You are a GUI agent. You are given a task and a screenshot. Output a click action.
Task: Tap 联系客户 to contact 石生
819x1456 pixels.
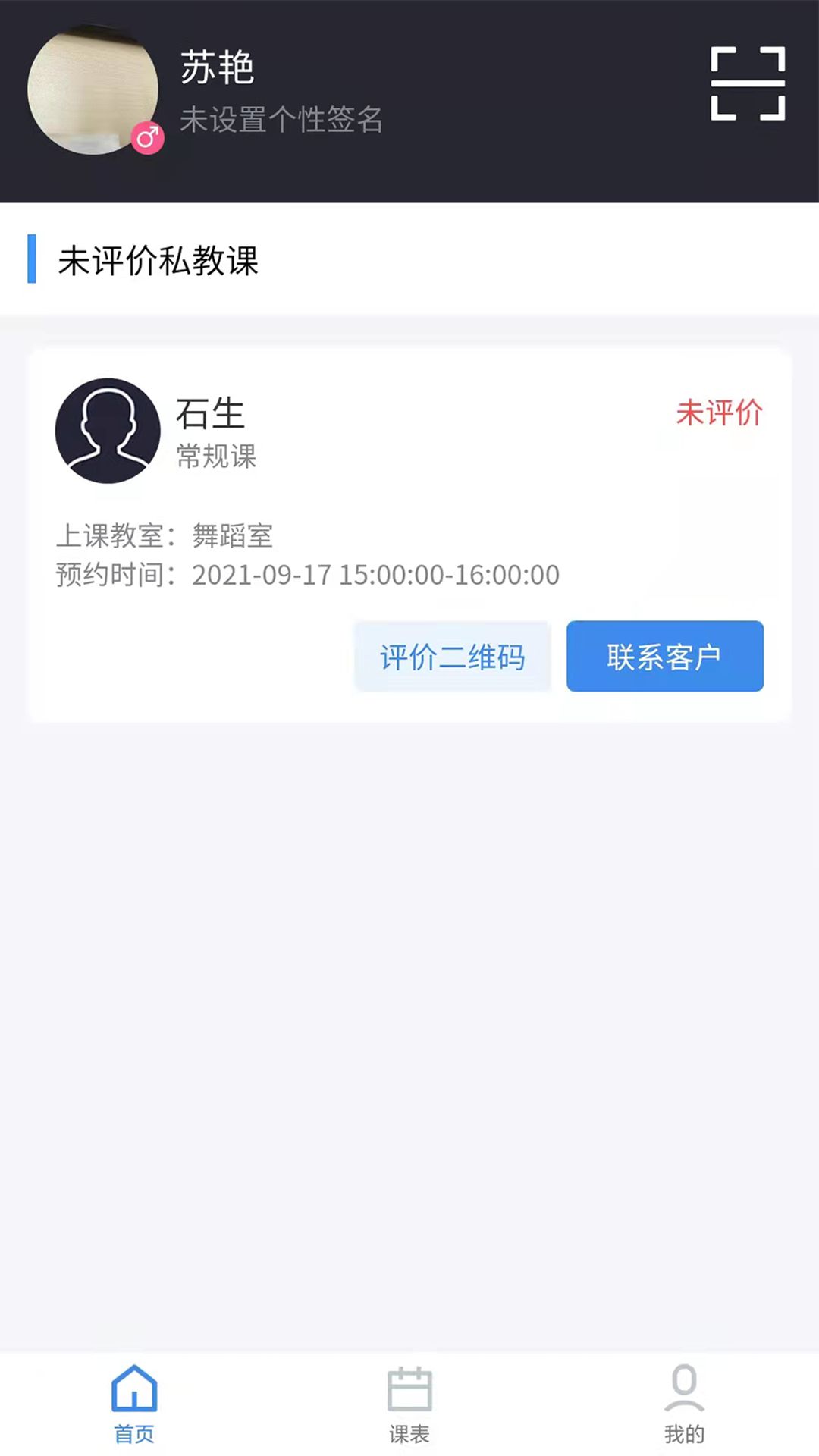pyautogui.click(x=664, y=657)
